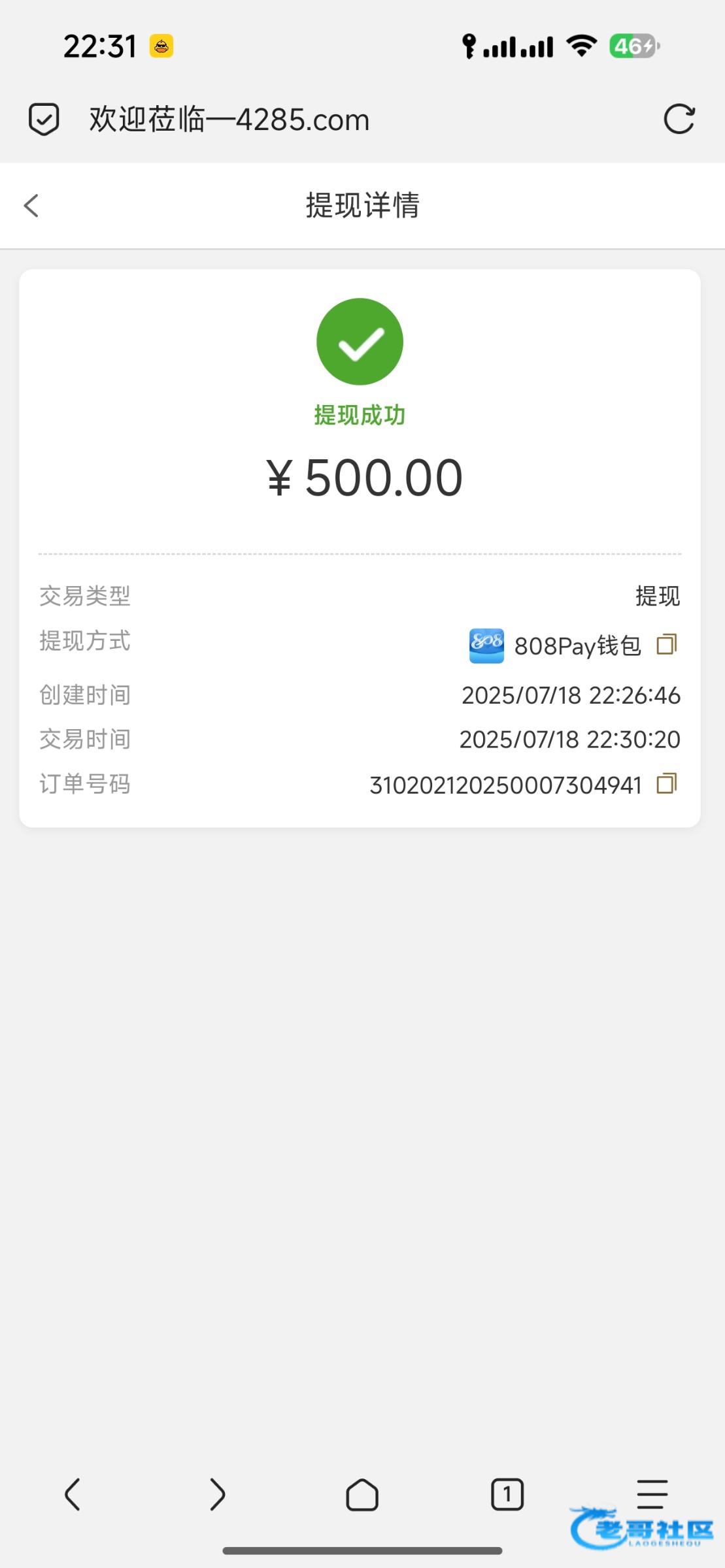Copy the 808Pay钱包 withdrawal method
Screen dimensions: 725x1568
click(667, 645)
